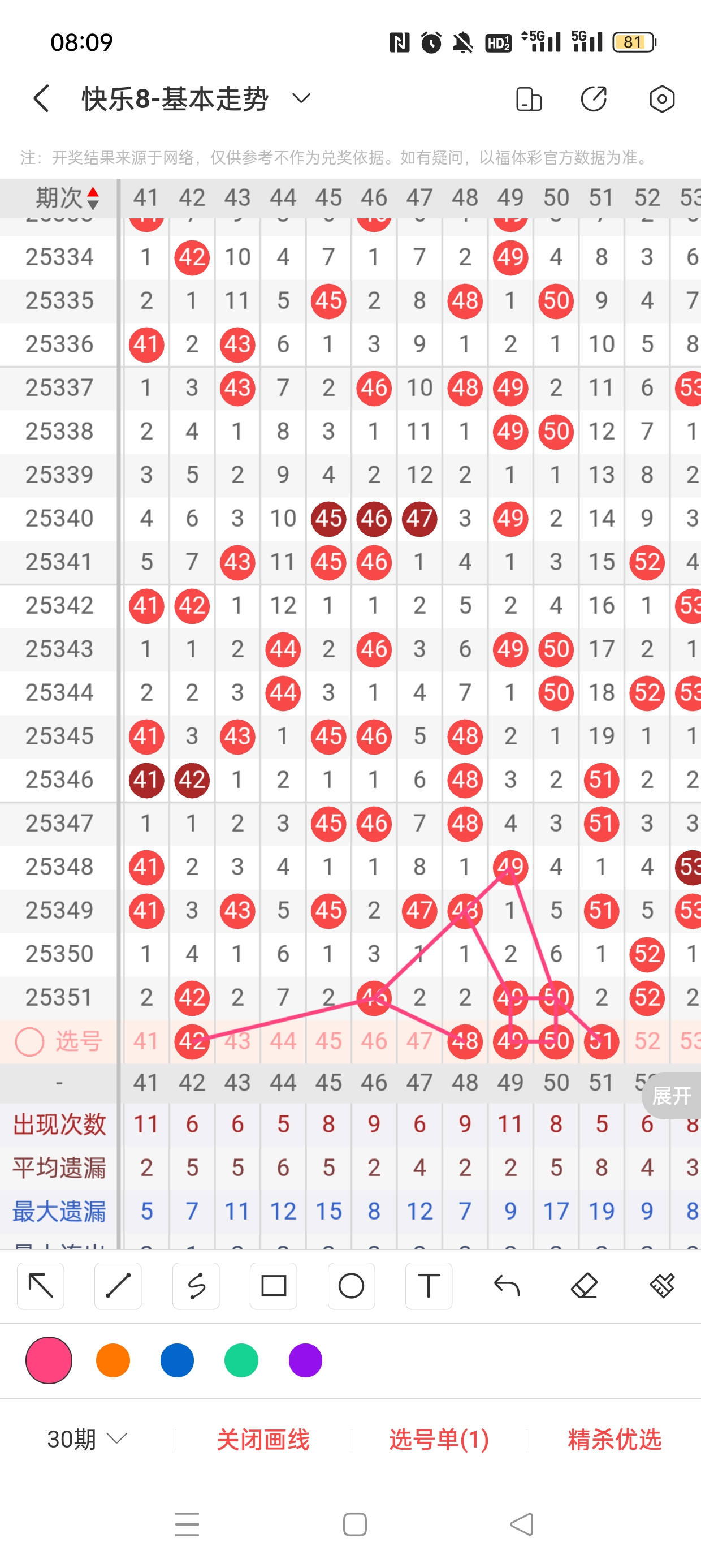Viewport: 701px width, 1568px height.
Task: Choose the rectangle drawing tool
Action: pos(273,1286)
